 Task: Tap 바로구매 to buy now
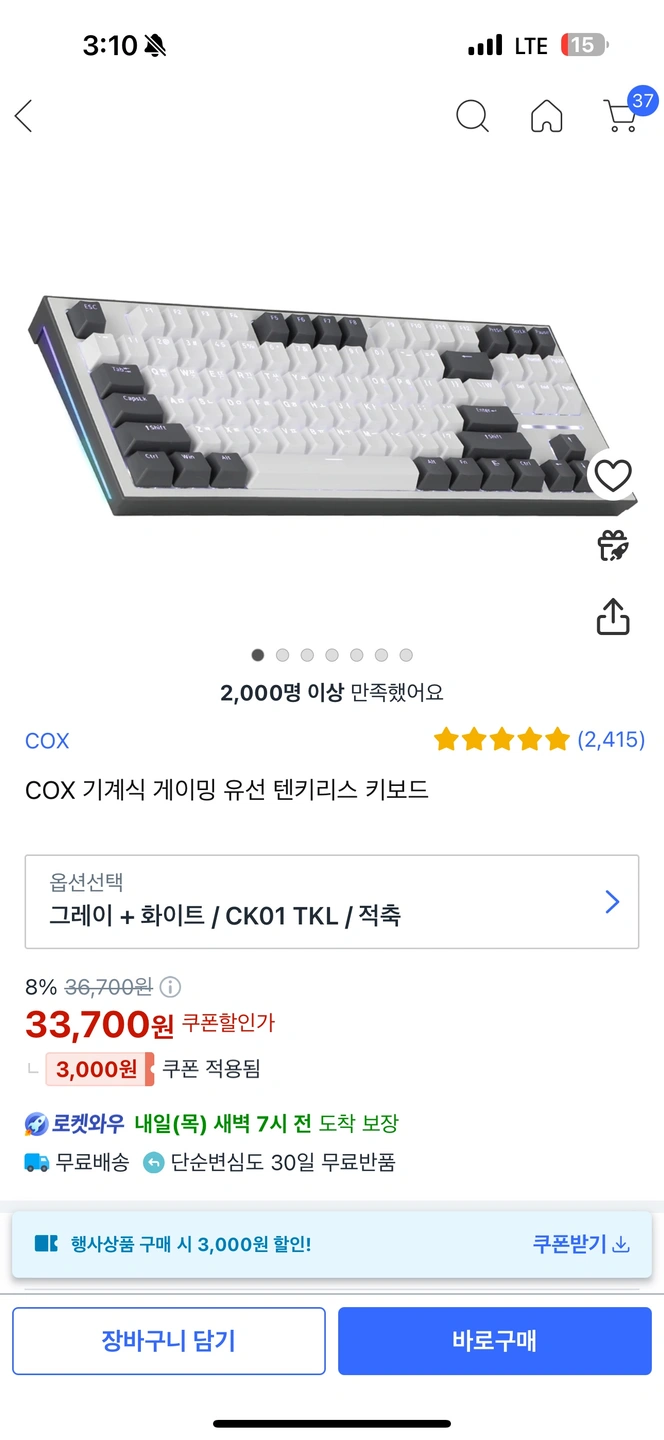[495, 1341]
